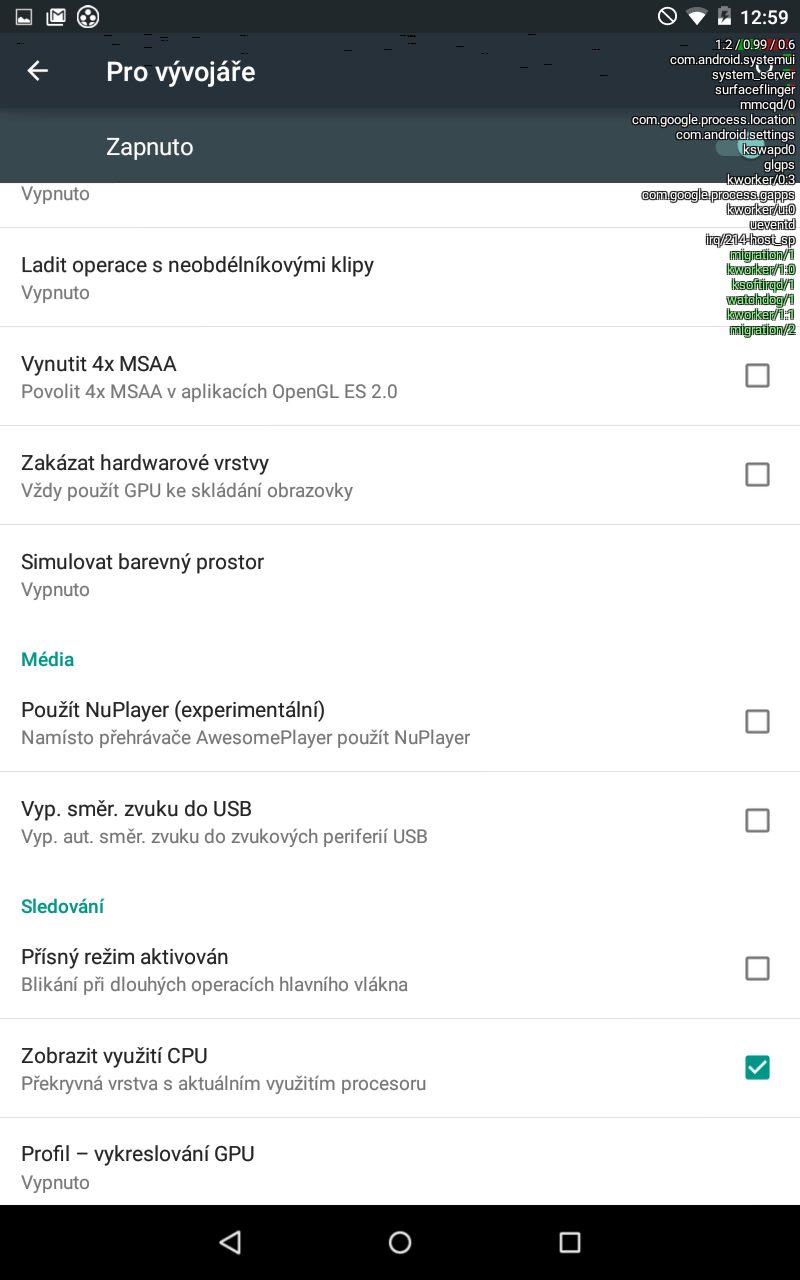Turn off the Zapnuto developer options switch
Viewport: 800px width, 1280px height.
(742, 147)
